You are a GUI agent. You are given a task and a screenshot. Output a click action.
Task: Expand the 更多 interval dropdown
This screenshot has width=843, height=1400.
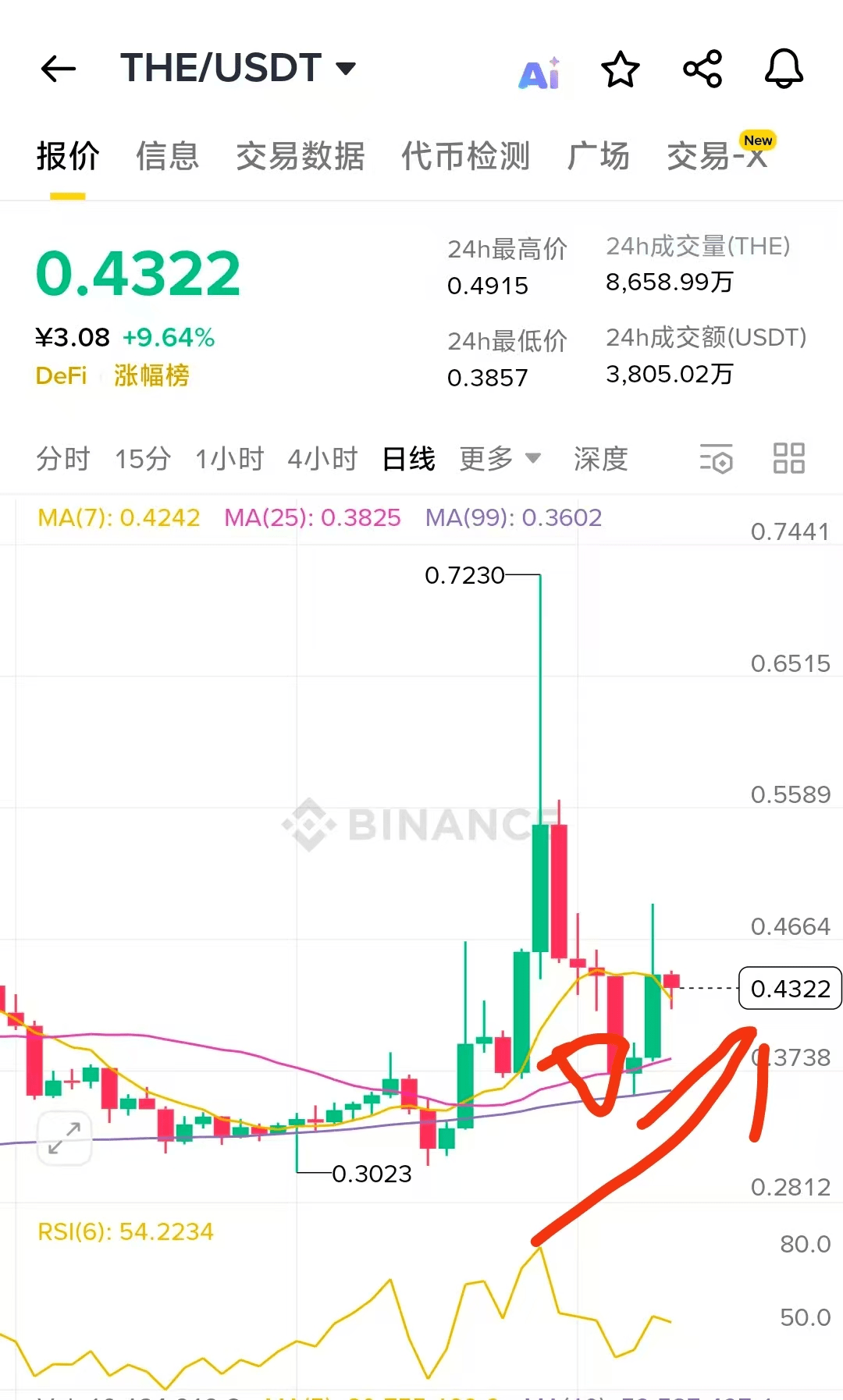pos(500,459)
